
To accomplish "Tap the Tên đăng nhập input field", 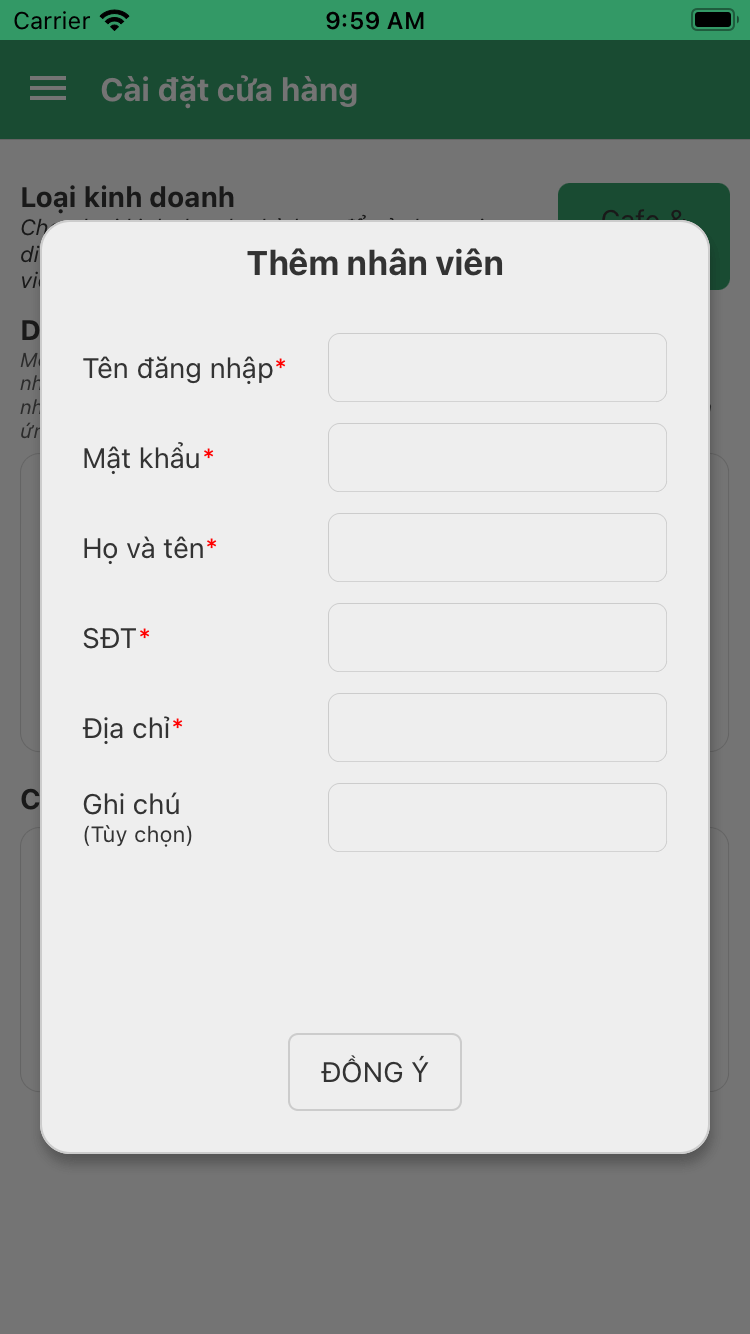I will coord(497,367).
